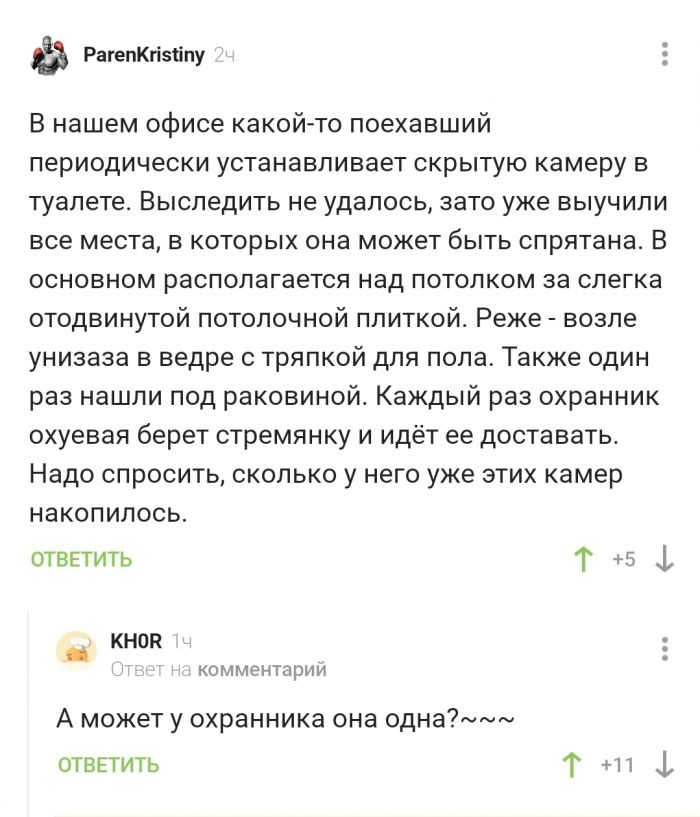Downvote KH0R's reply

tap(665, 766)
